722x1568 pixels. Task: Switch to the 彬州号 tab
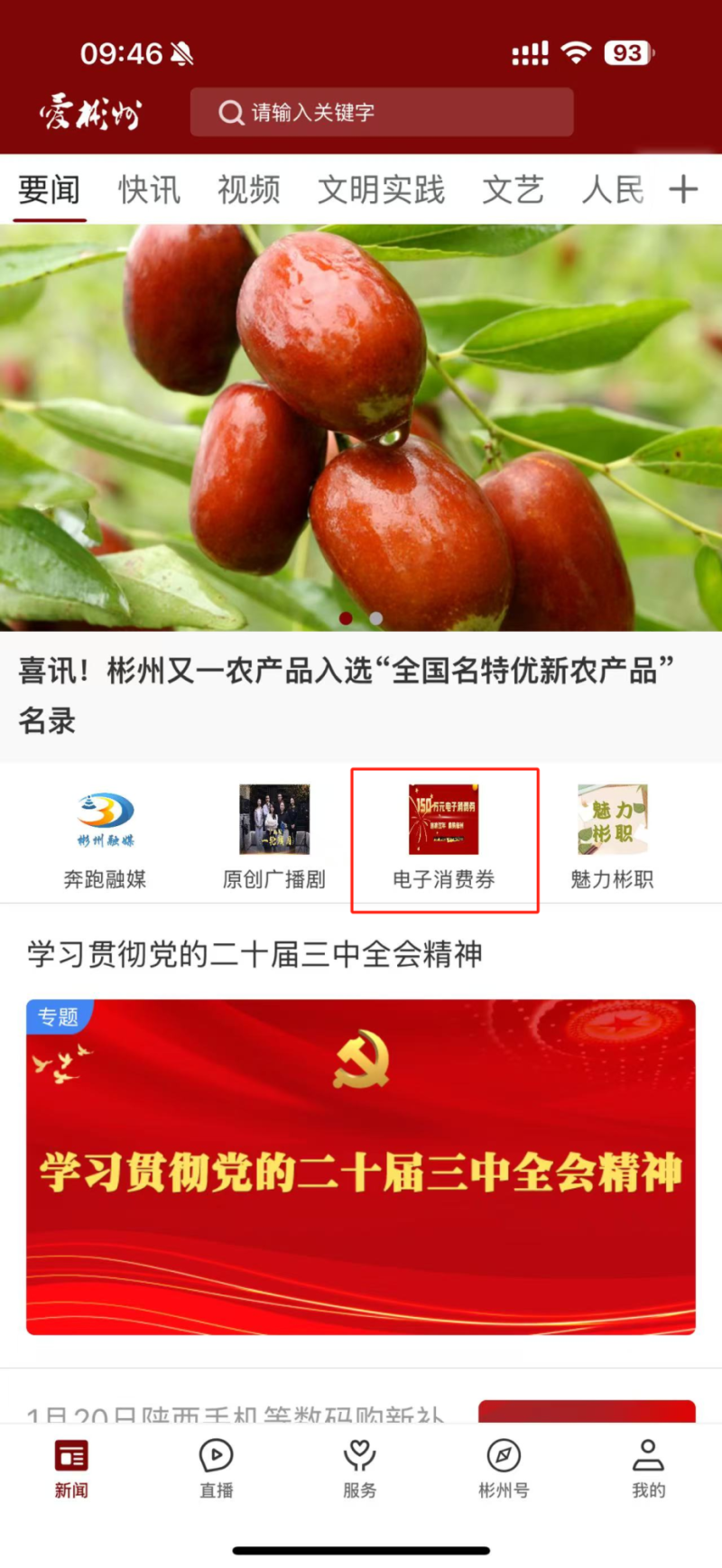[504, 1469]
